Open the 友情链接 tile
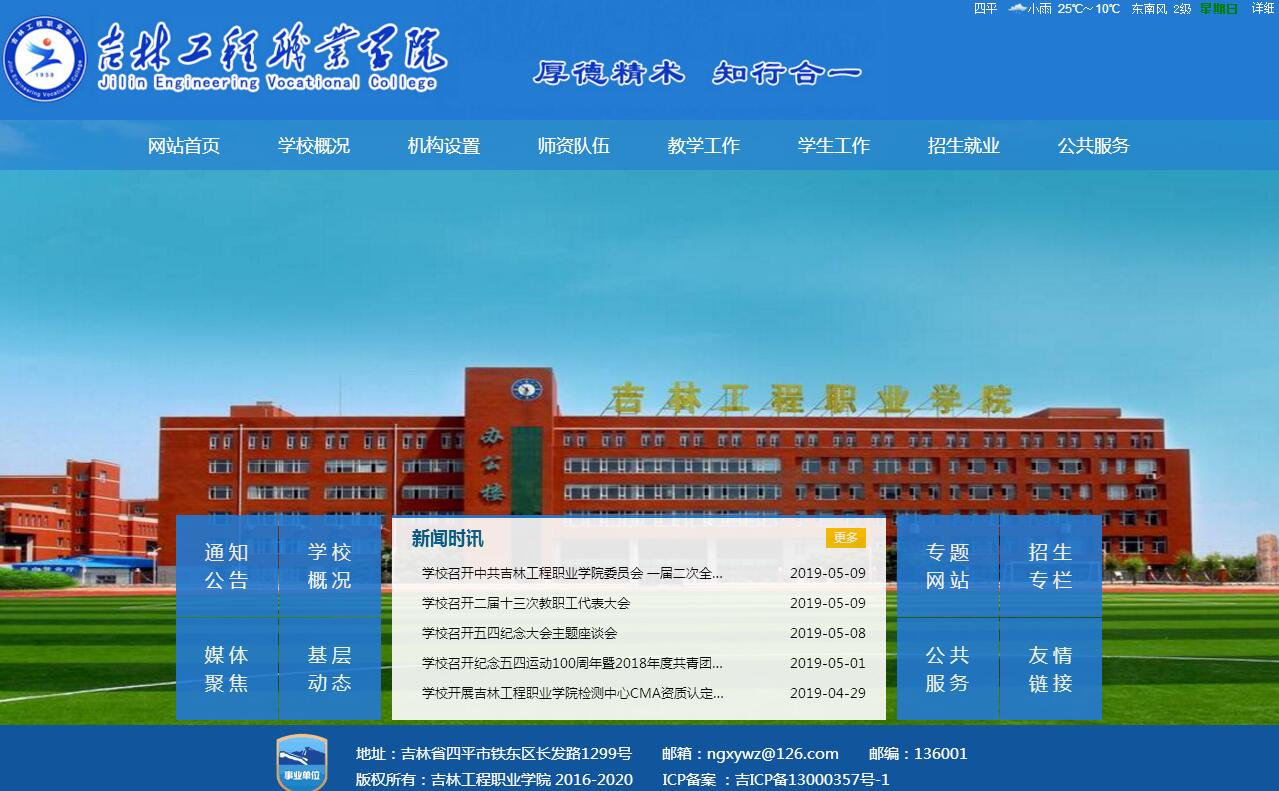Screen dimensions: 1279x791 1051,669
